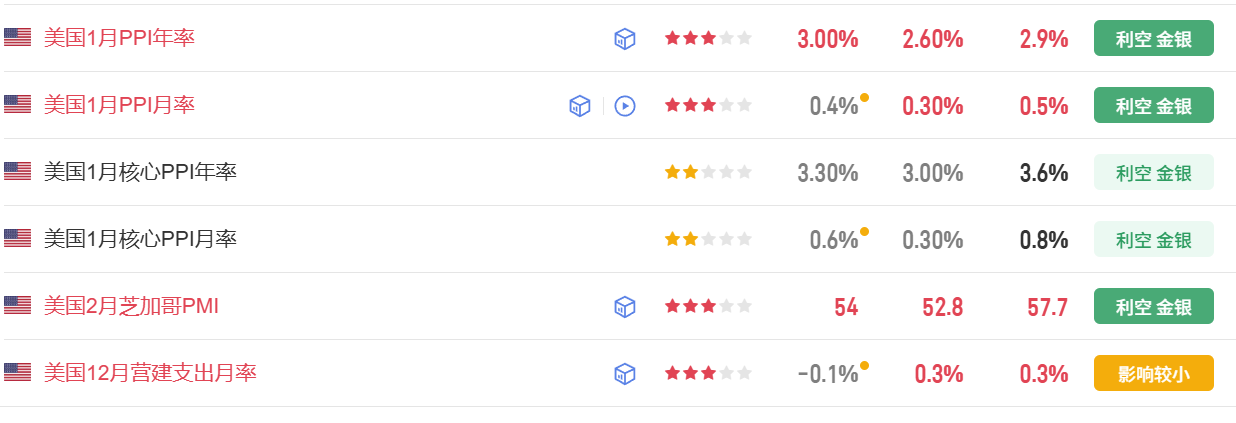1236x423 pixels.
Task: Tap the 影响较小 button on 营建支出 row
Action: click(x=1154, y=373)
